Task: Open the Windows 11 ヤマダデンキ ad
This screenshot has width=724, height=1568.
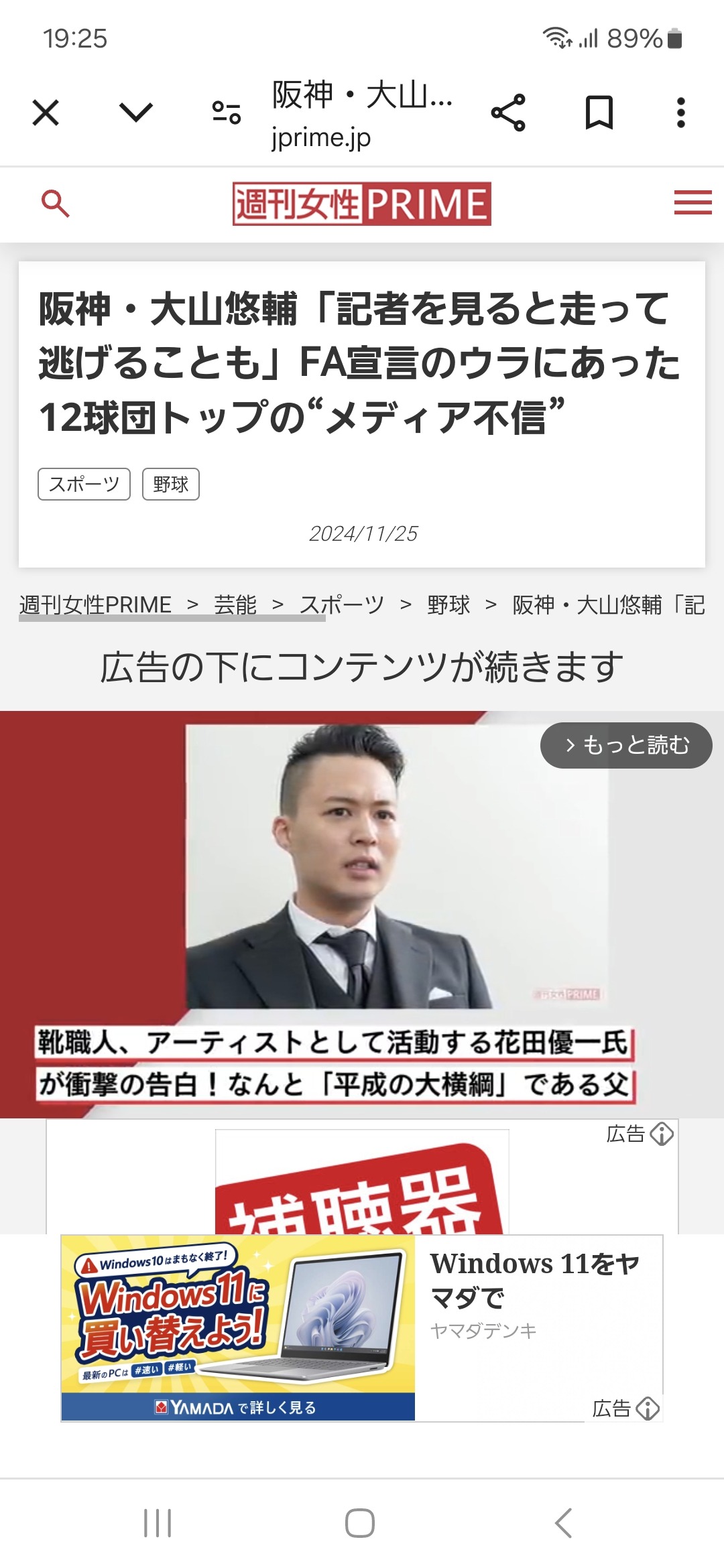Action: (x=362, y=1328)
